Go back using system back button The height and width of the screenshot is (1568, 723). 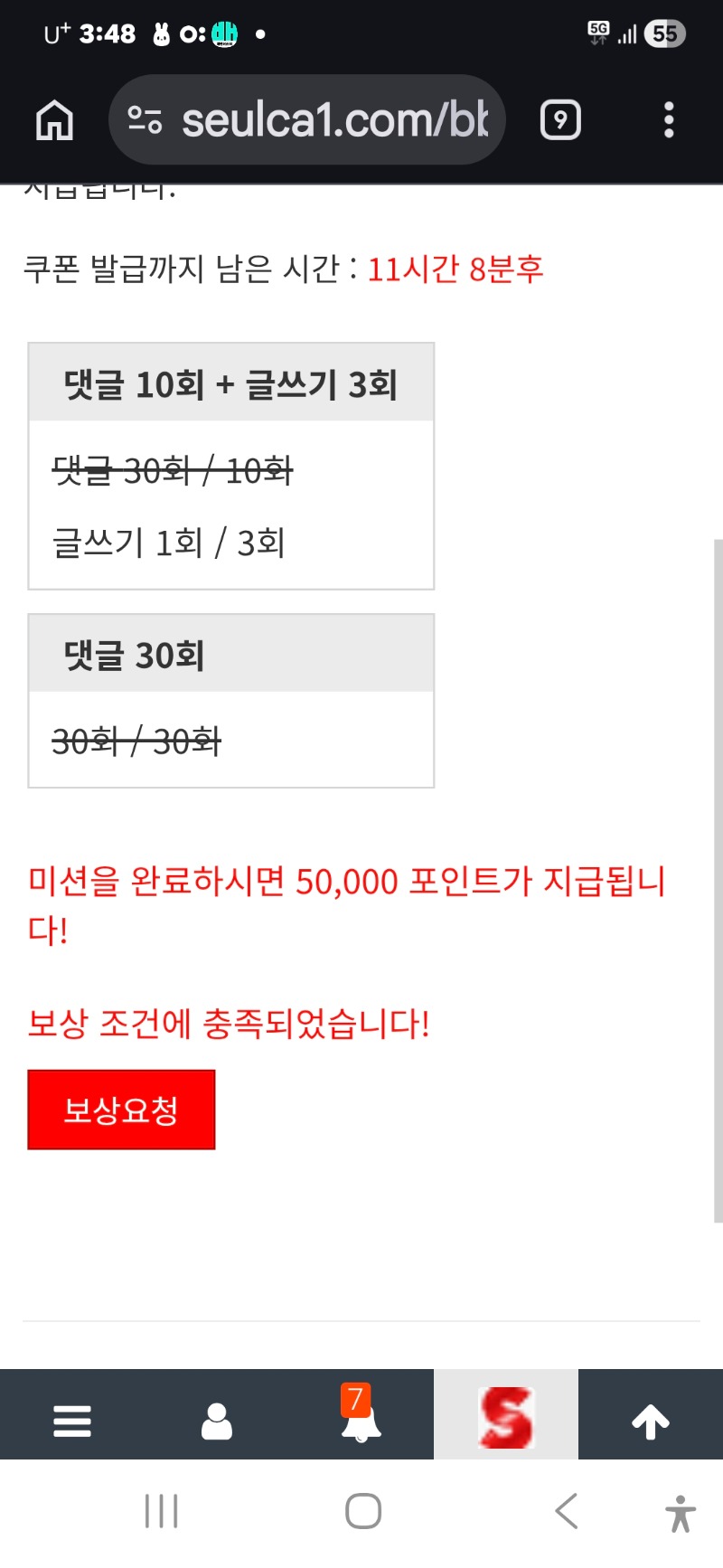567,1511
